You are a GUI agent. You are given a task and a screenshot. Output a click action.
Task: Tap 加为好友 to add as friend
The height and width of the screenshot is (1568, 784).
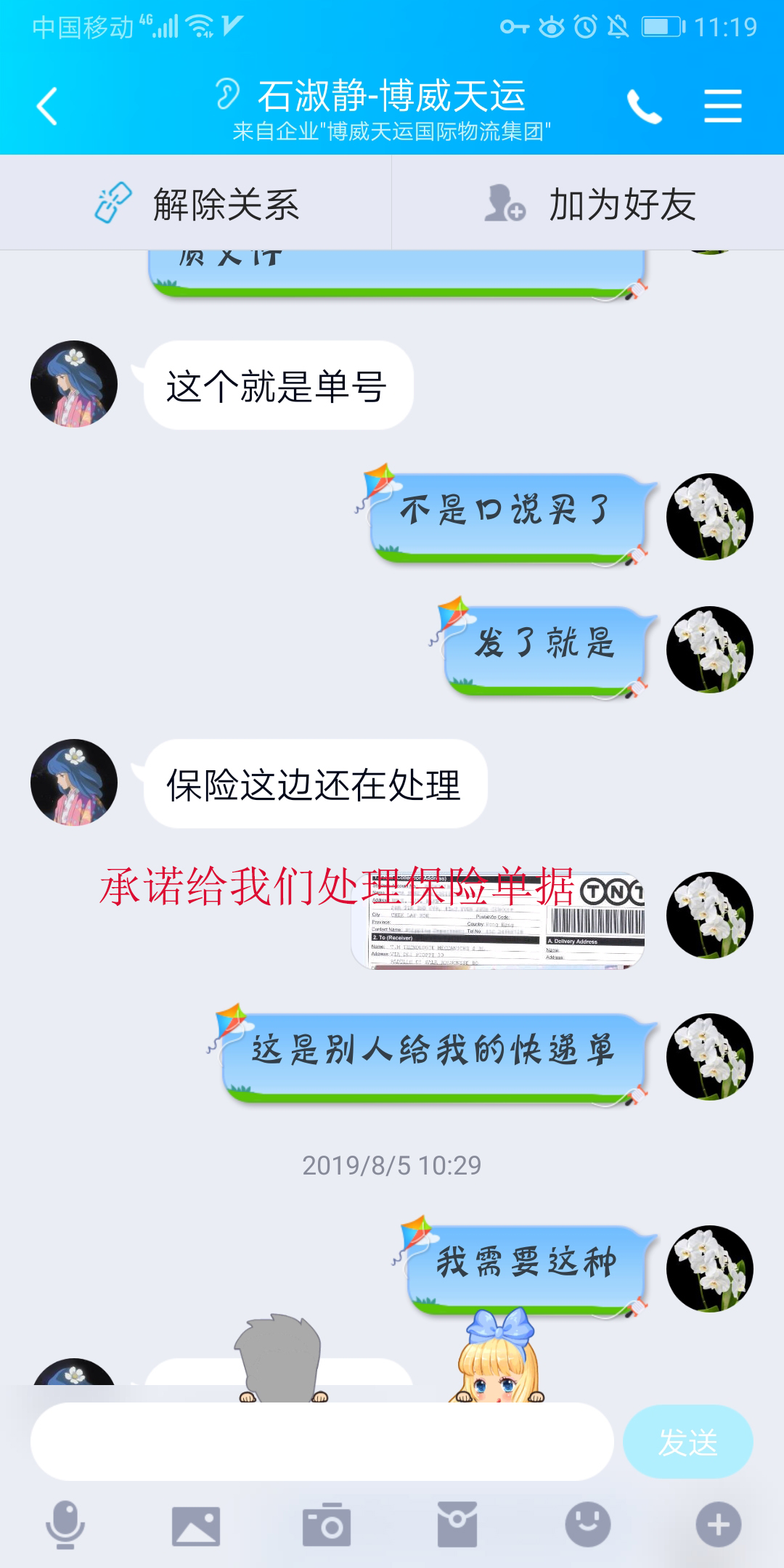pos(588,204)
